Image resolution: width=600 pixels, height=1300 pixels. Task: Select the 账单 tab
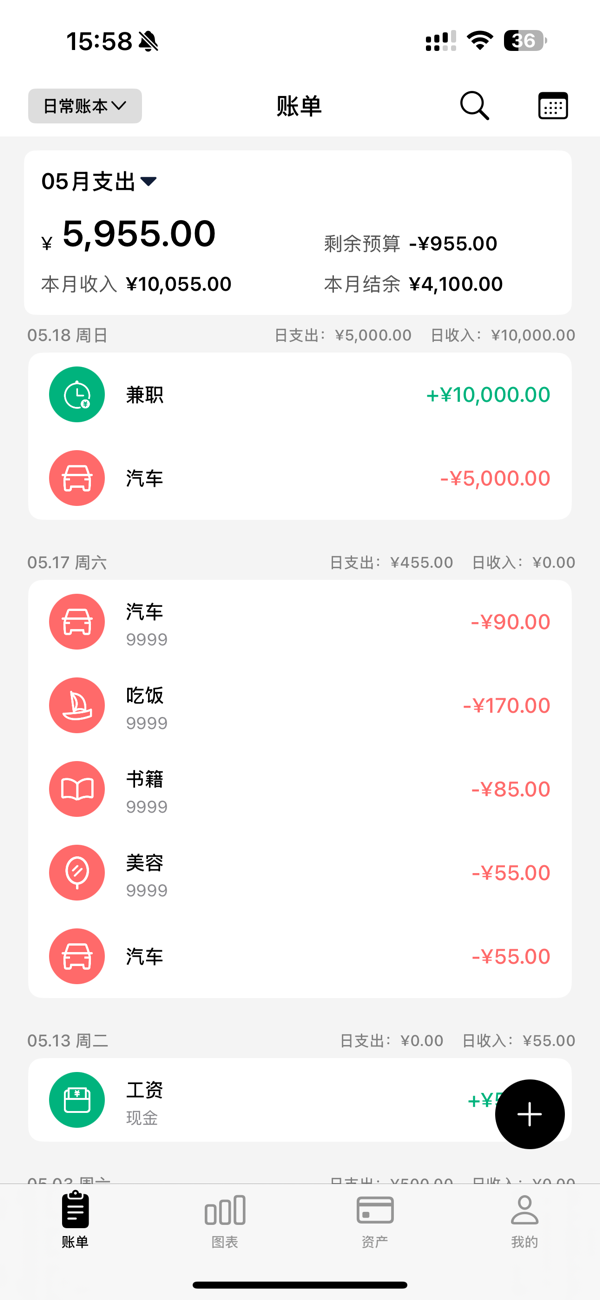[x=75, y=1222]
